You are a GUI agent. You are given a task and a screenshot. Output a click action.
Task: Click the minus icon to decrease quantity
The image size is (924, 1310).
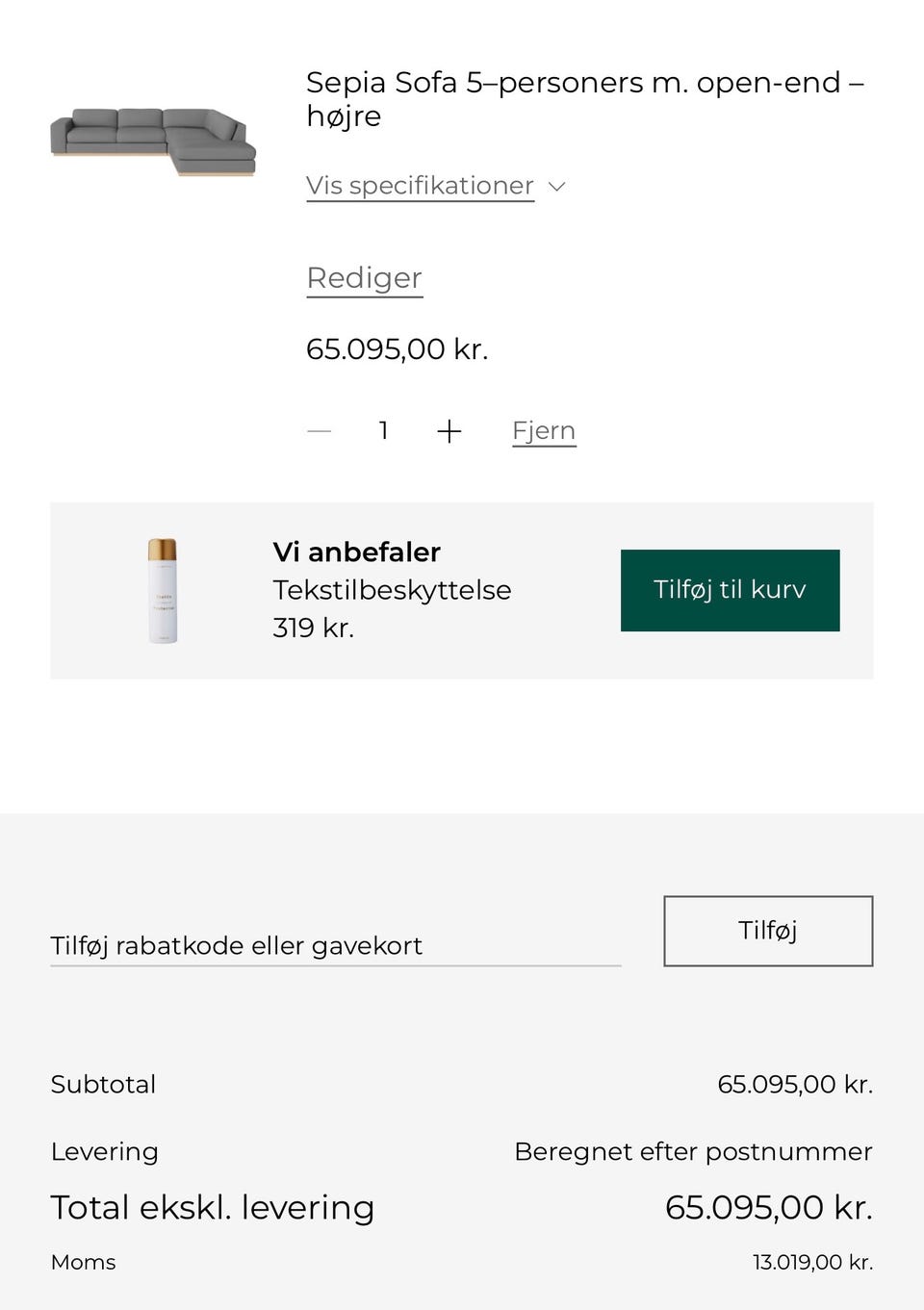(x=319, y=430)
